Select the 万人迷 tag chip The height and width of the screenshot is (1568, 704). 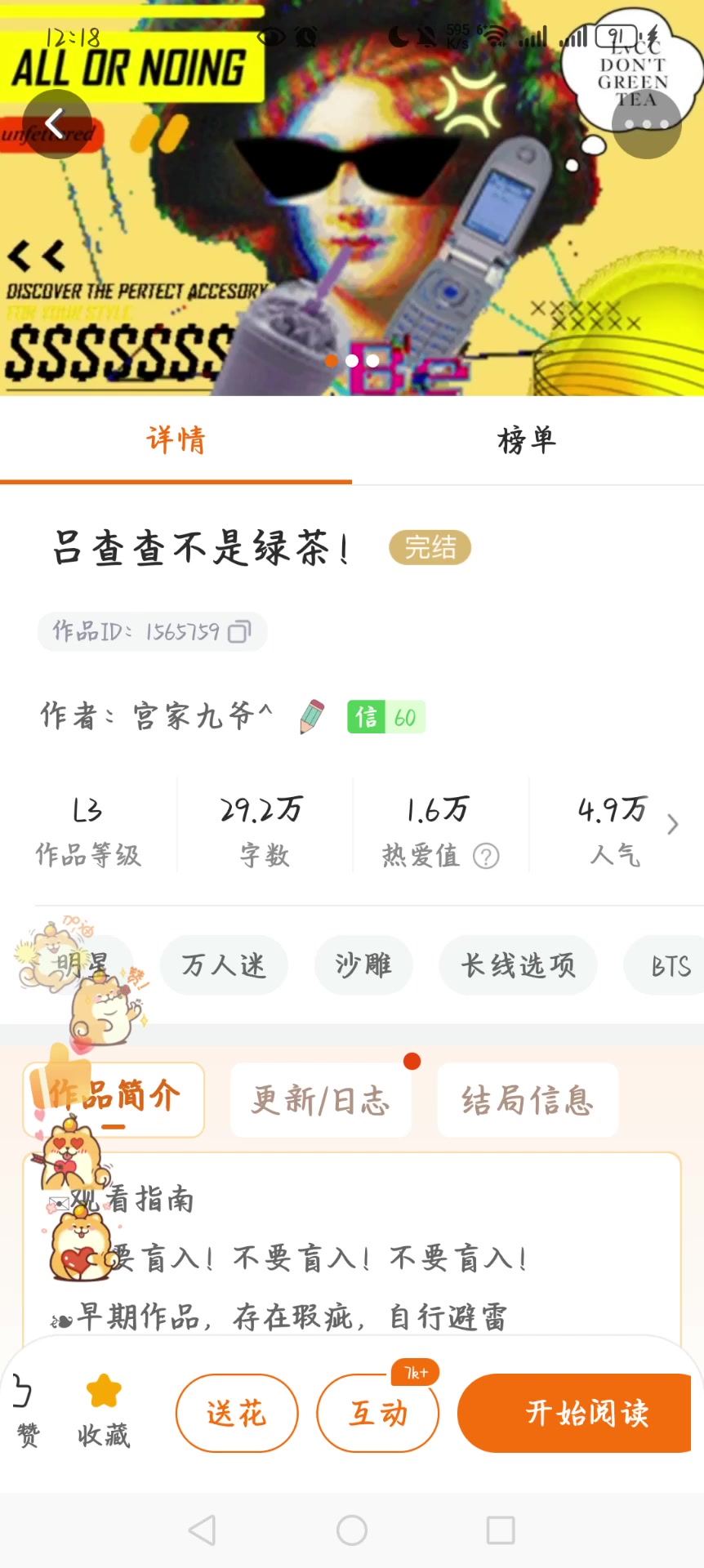(223, 965)
